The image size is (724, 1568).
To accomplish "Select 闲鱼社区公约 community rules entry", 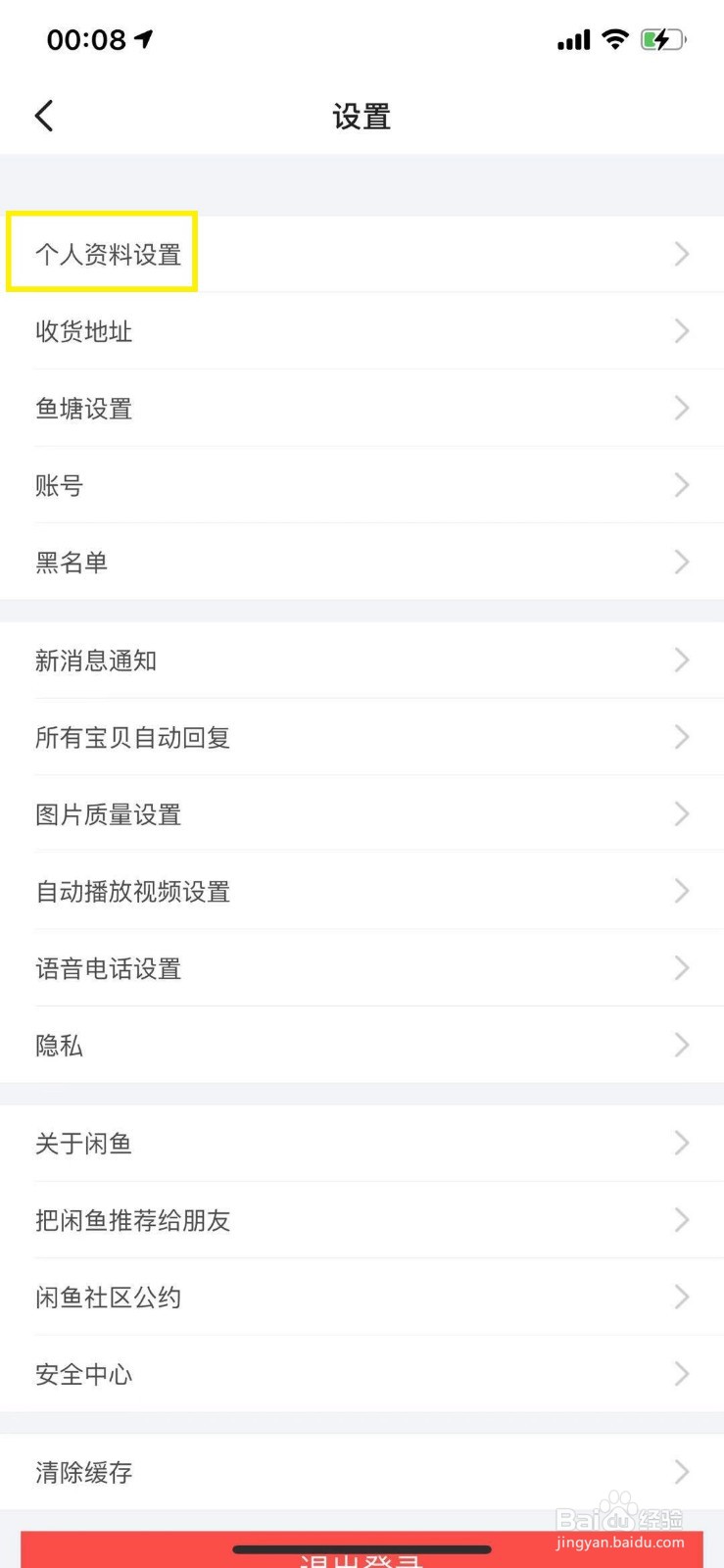I will point(108,1297).
